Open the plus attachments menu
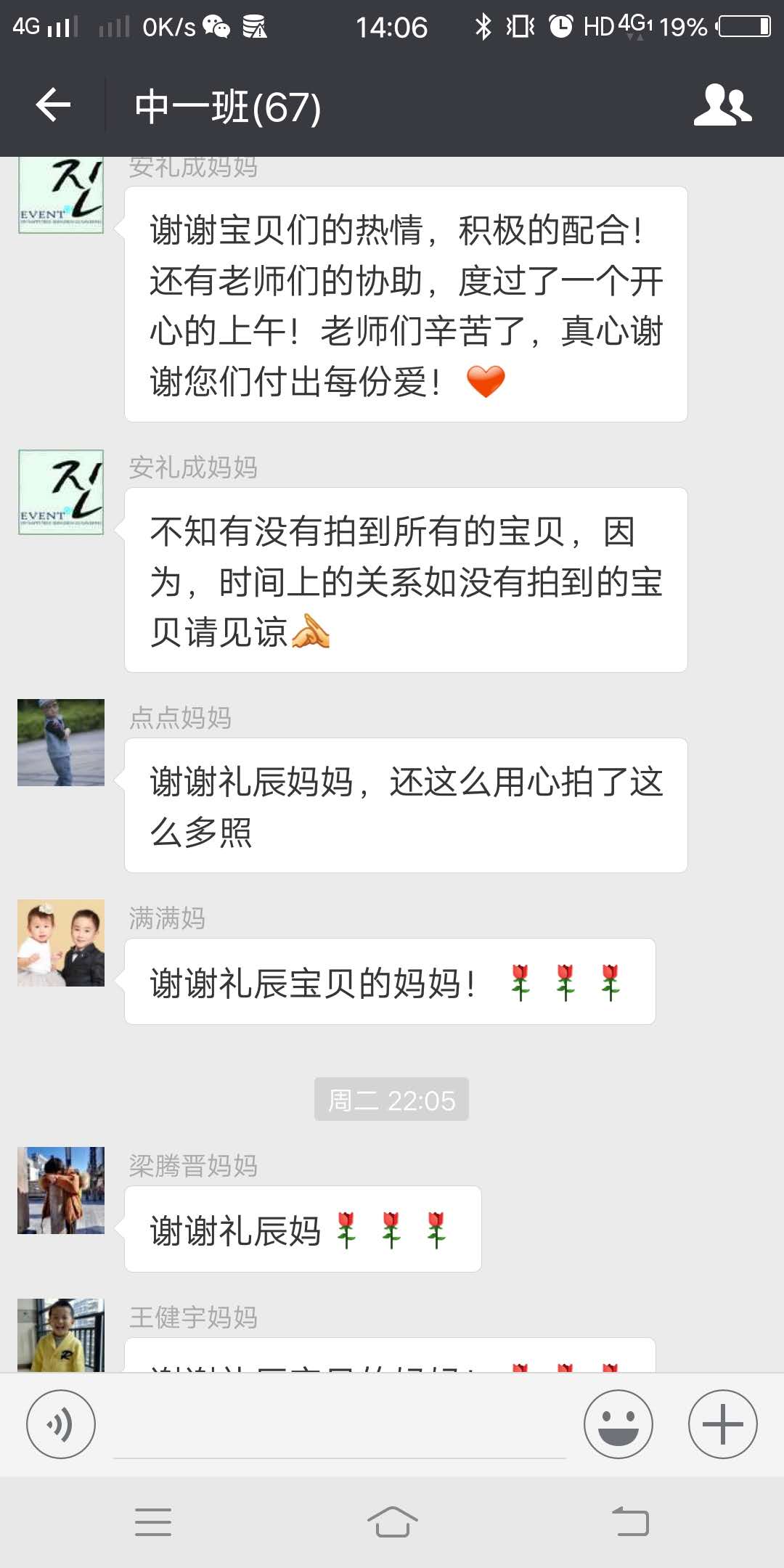 tap(722, 1424)
